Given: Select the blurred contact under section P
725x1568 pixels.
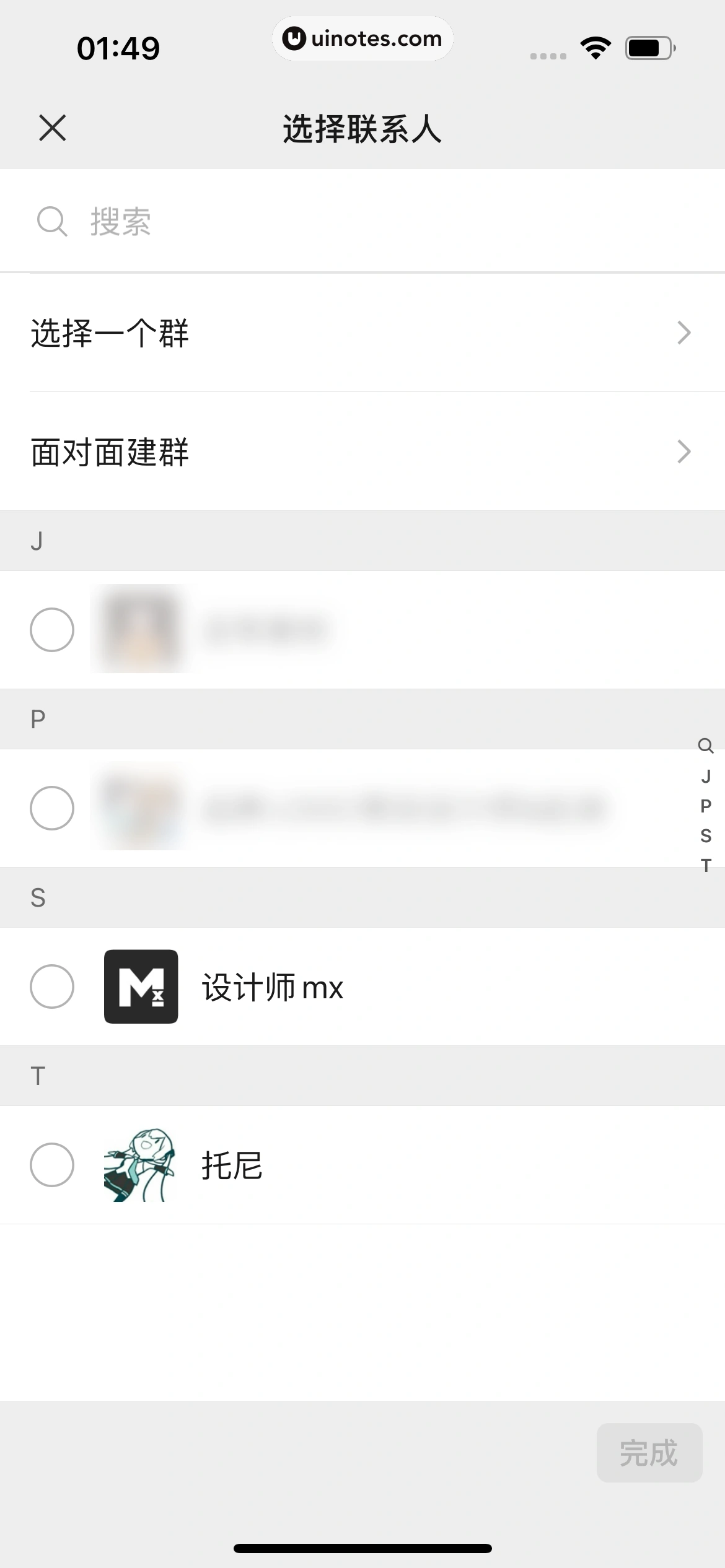Looking at the screenshot, I should click(52, 808).
